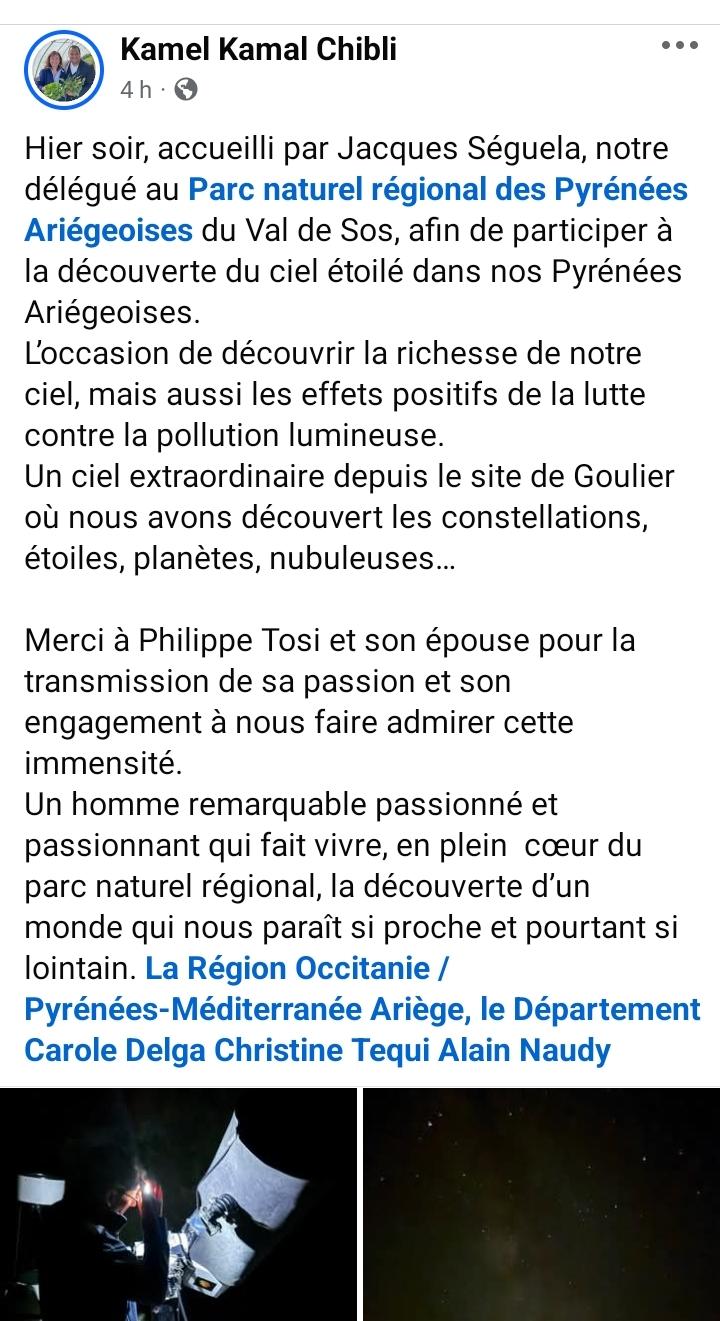Open the photo of the telescope at night
The height and width of the screenshot is (1321, 720).
click(178, 1204)
